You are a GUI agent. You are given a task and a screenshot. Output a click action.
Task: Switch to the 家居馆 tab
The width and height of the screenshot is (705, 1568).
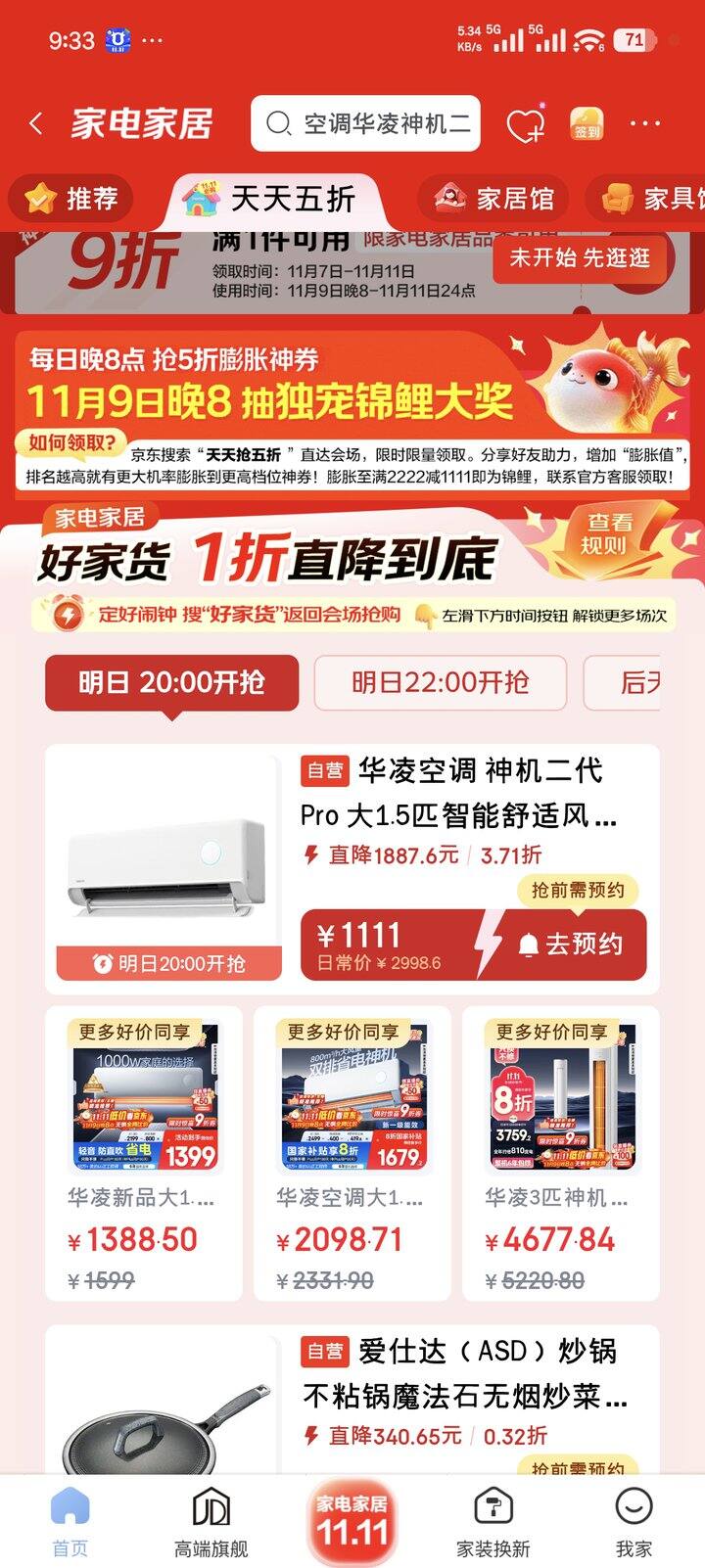(495, 199)
